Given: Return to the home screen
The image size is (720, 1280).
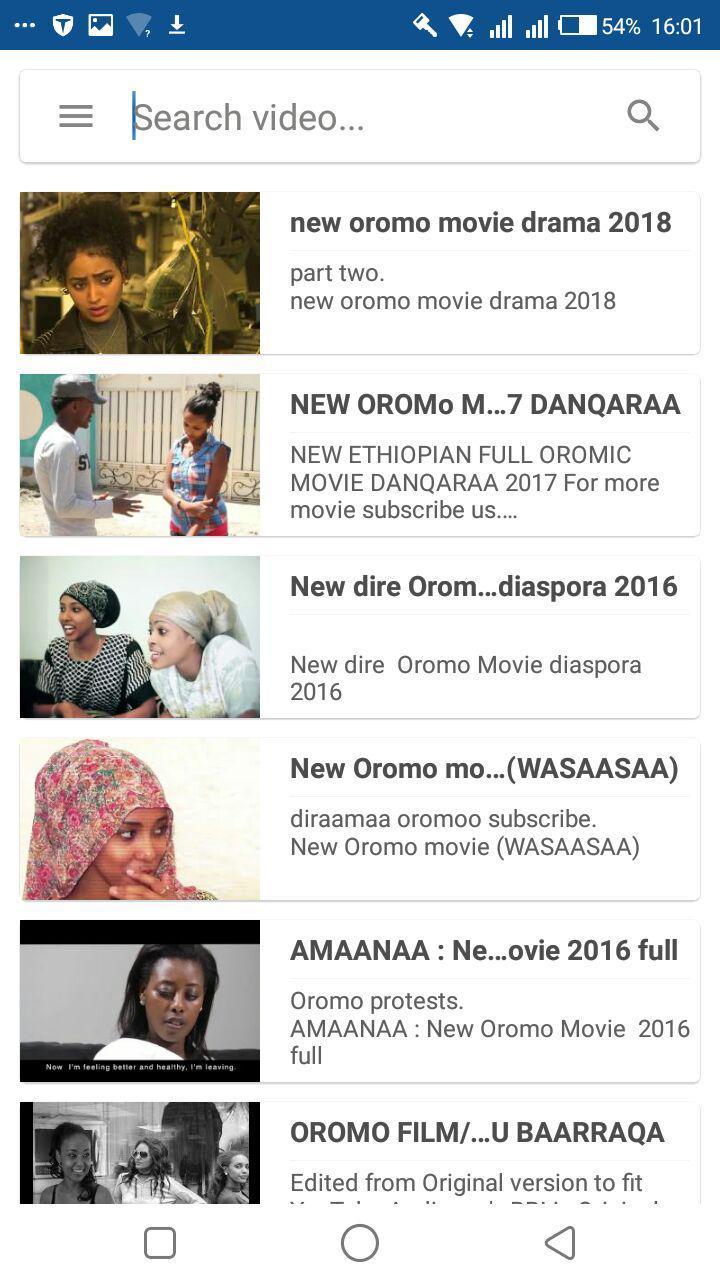Looking at the screenshot, I should (360, 1243).
